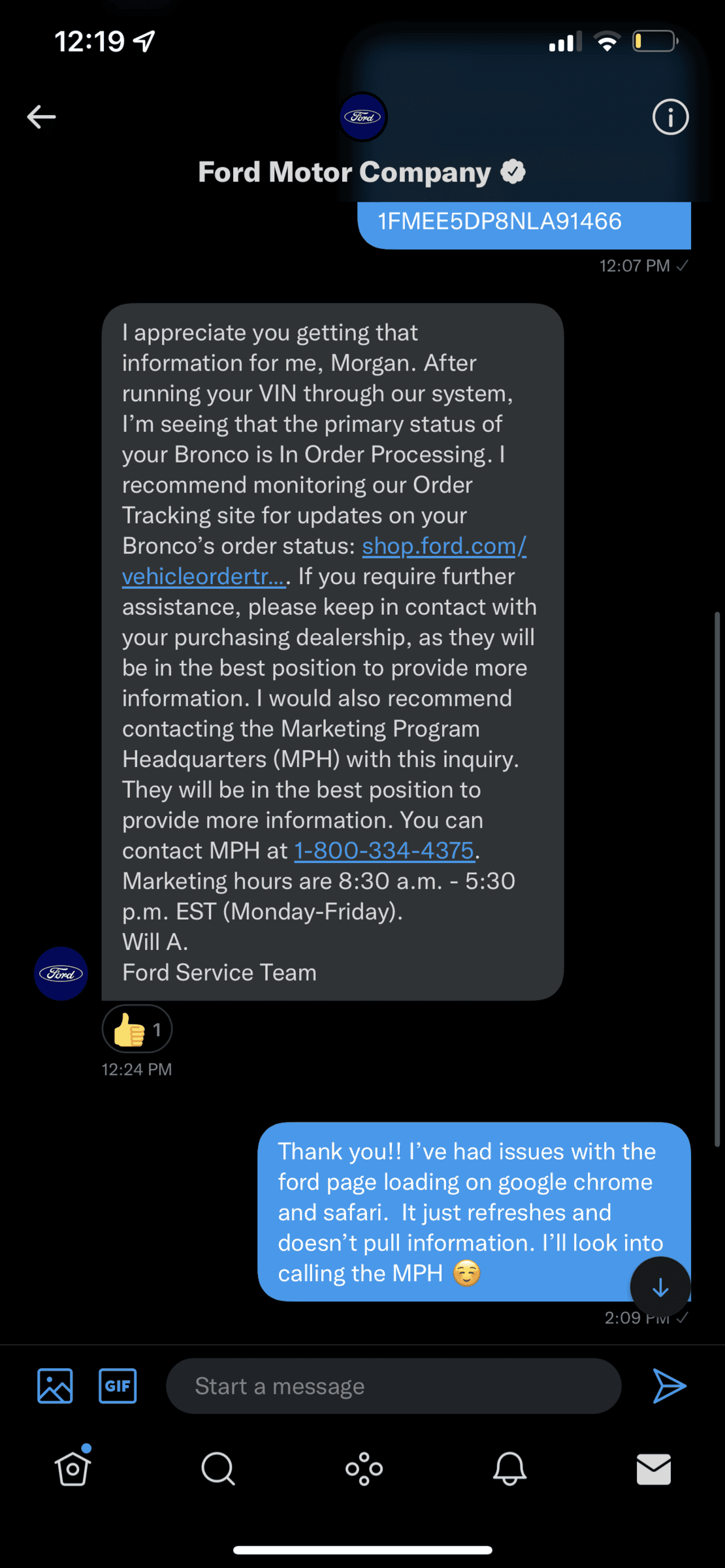The height and width of the screenshot is (1568, 725).
Task: Switch to the Search tab
Action: coord(218,1469)
